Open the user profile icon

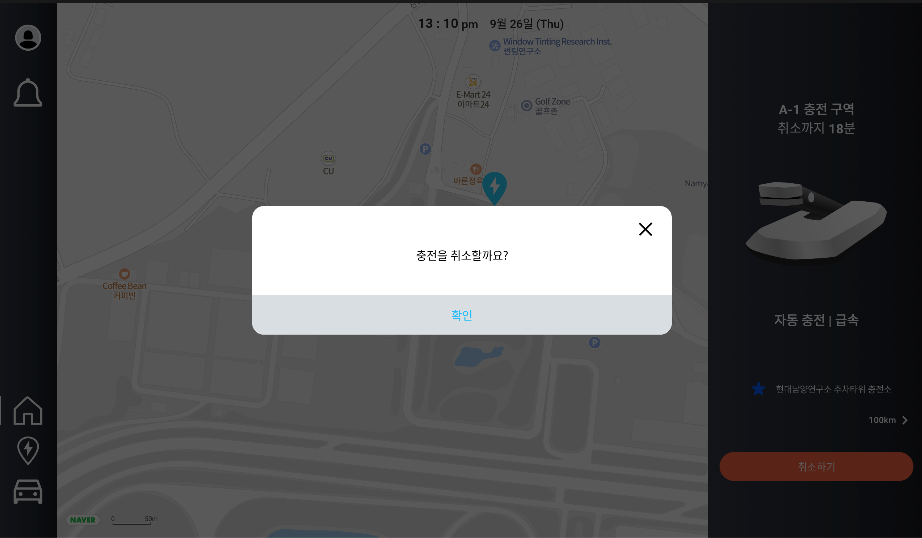pos(28,38)
